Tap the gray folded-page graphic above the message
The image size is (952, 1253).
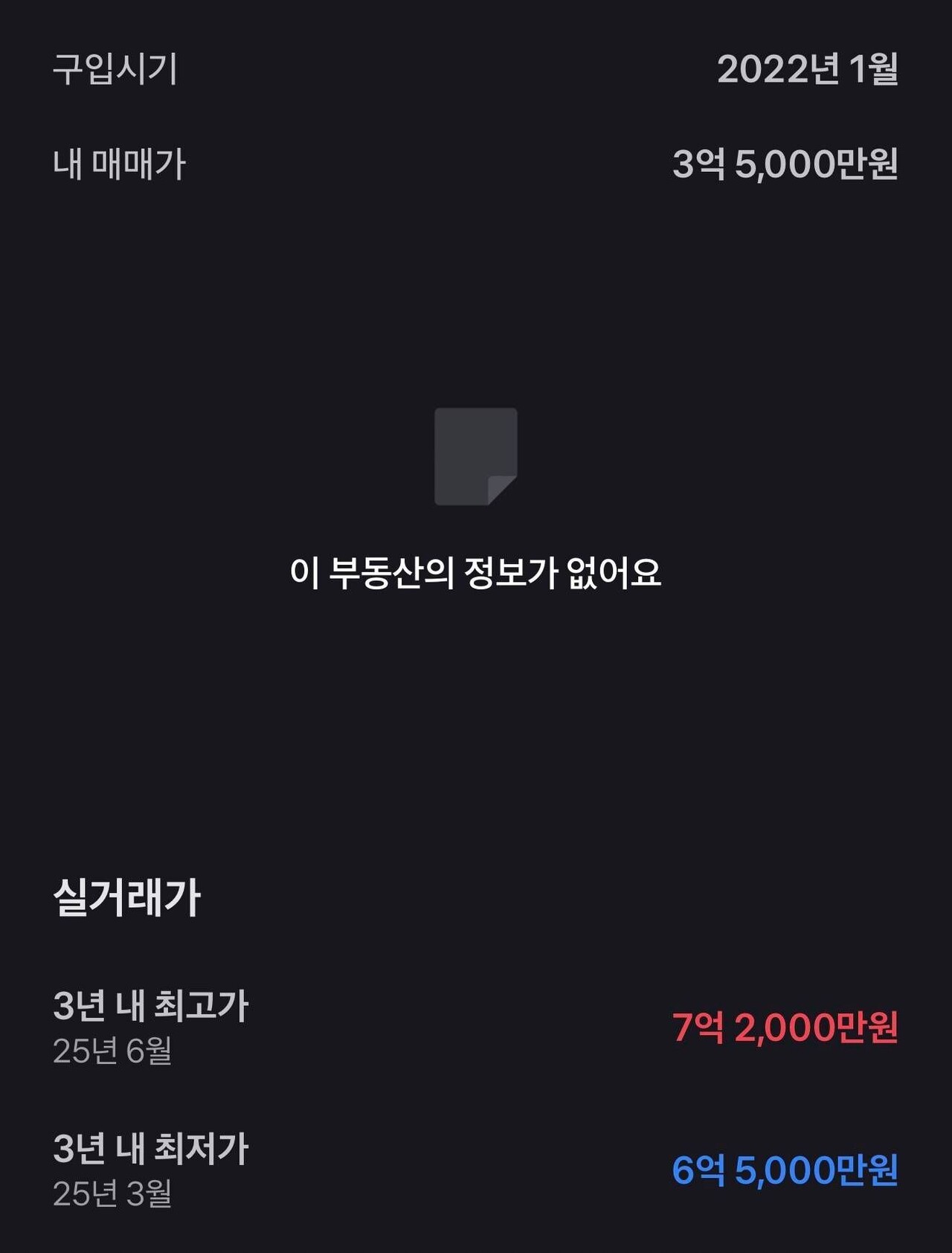point(476,458)
